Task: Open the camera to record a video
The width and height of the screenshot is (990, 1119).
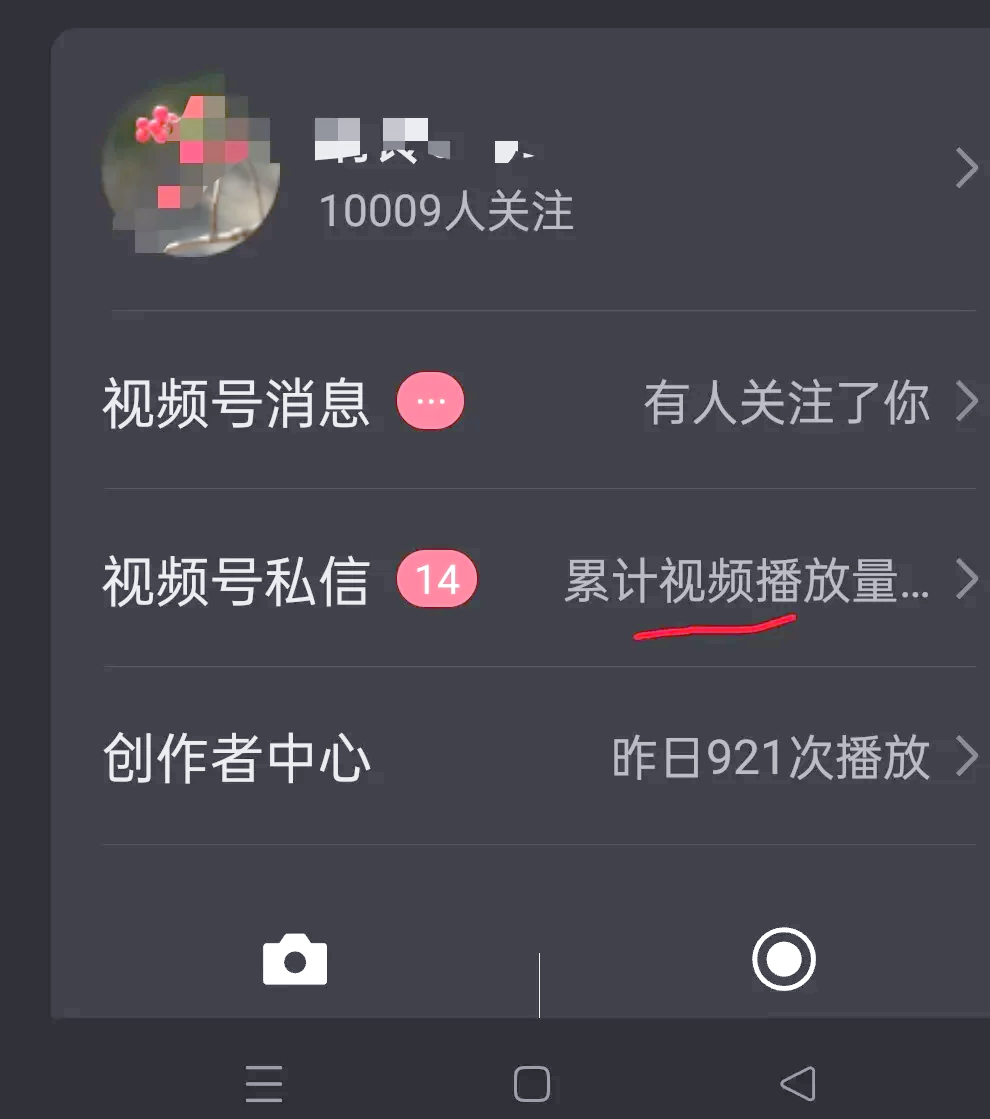Action: (293, 958)
